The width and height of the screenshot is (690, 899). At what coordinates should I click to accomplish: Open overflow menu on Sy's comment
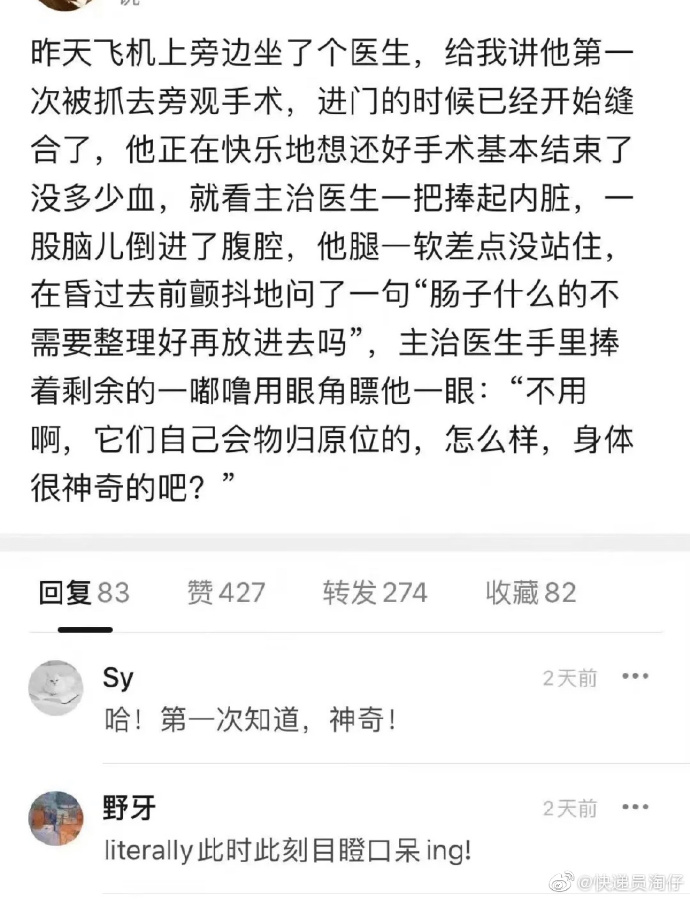tap(635, 677)
